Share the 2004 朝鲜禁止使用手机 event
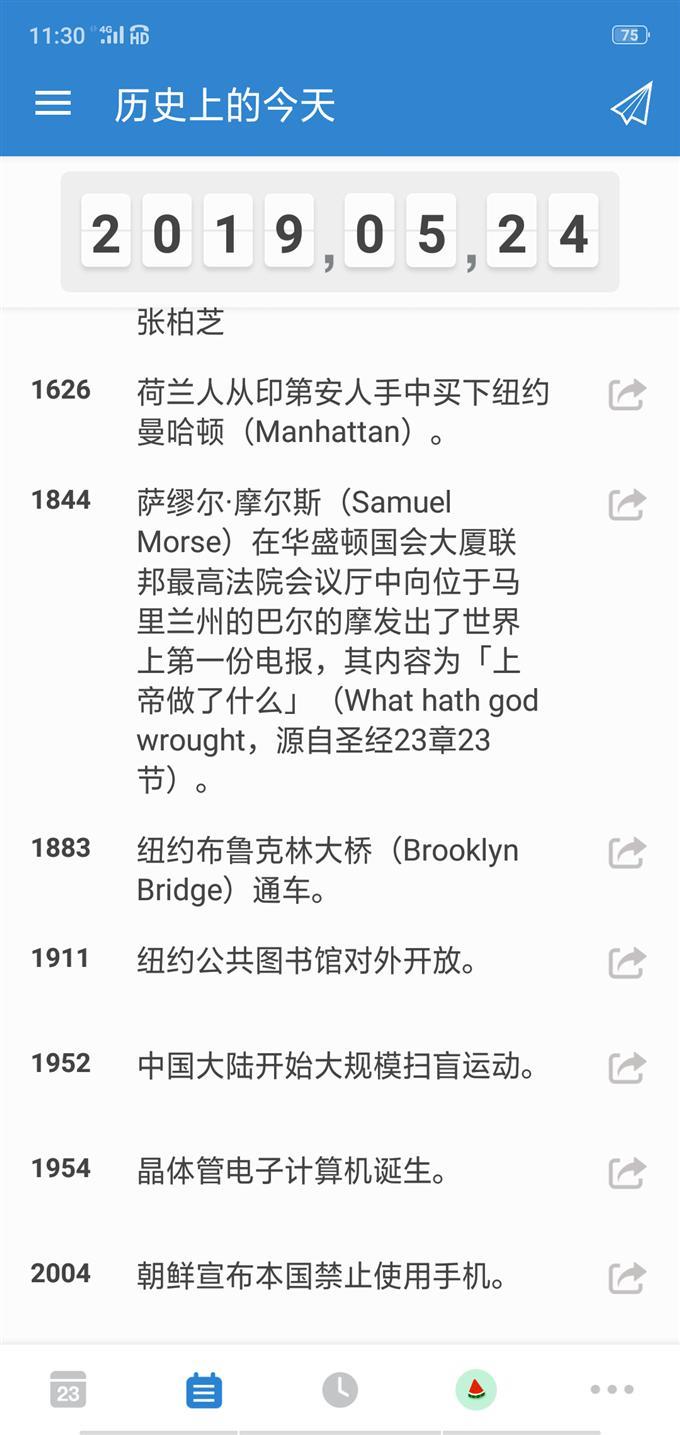 pyautogui.click(x=627, y=1277)
